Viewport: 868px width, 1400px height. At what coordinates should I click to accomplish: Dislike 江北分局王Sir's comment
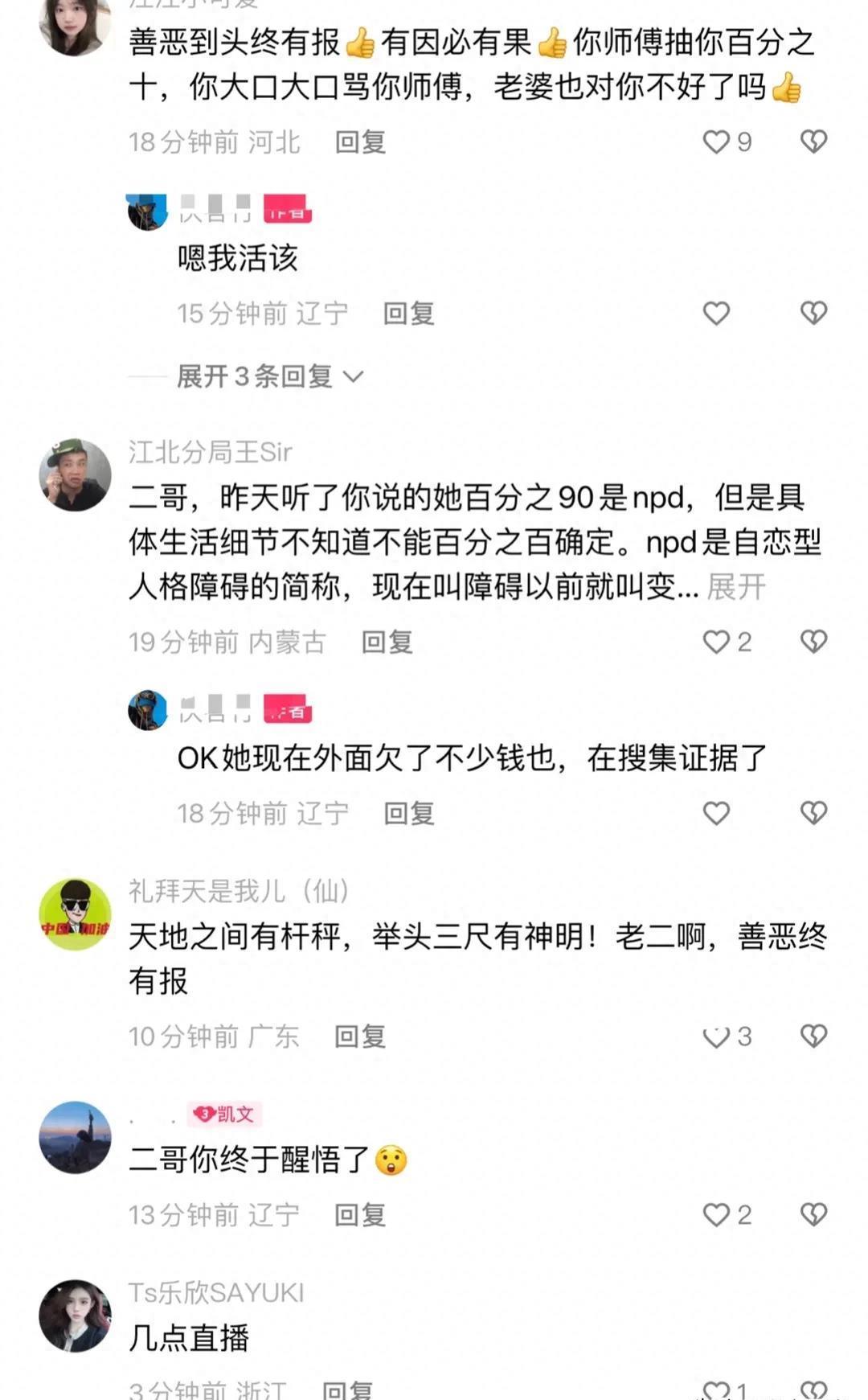tap(813, 642)
